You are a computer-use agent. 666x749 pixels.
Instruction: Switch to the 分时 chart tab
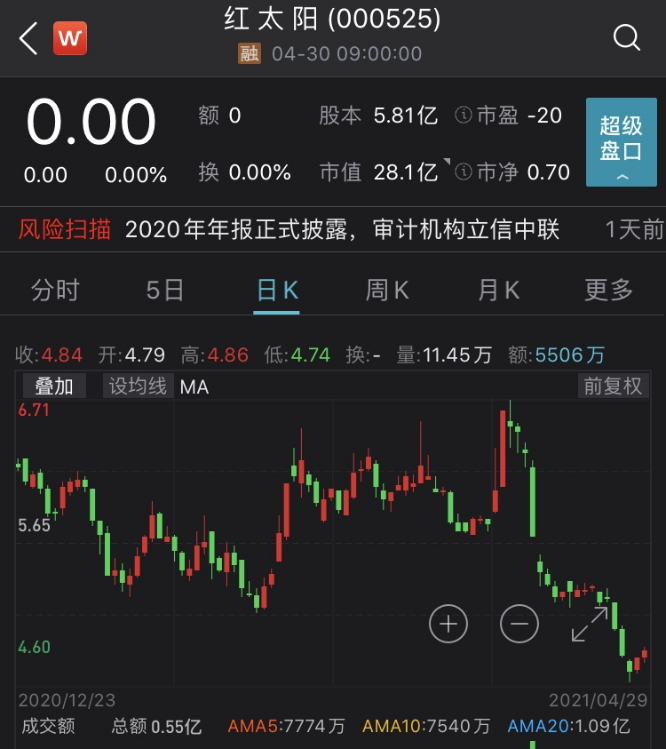(x=55, y=291)
